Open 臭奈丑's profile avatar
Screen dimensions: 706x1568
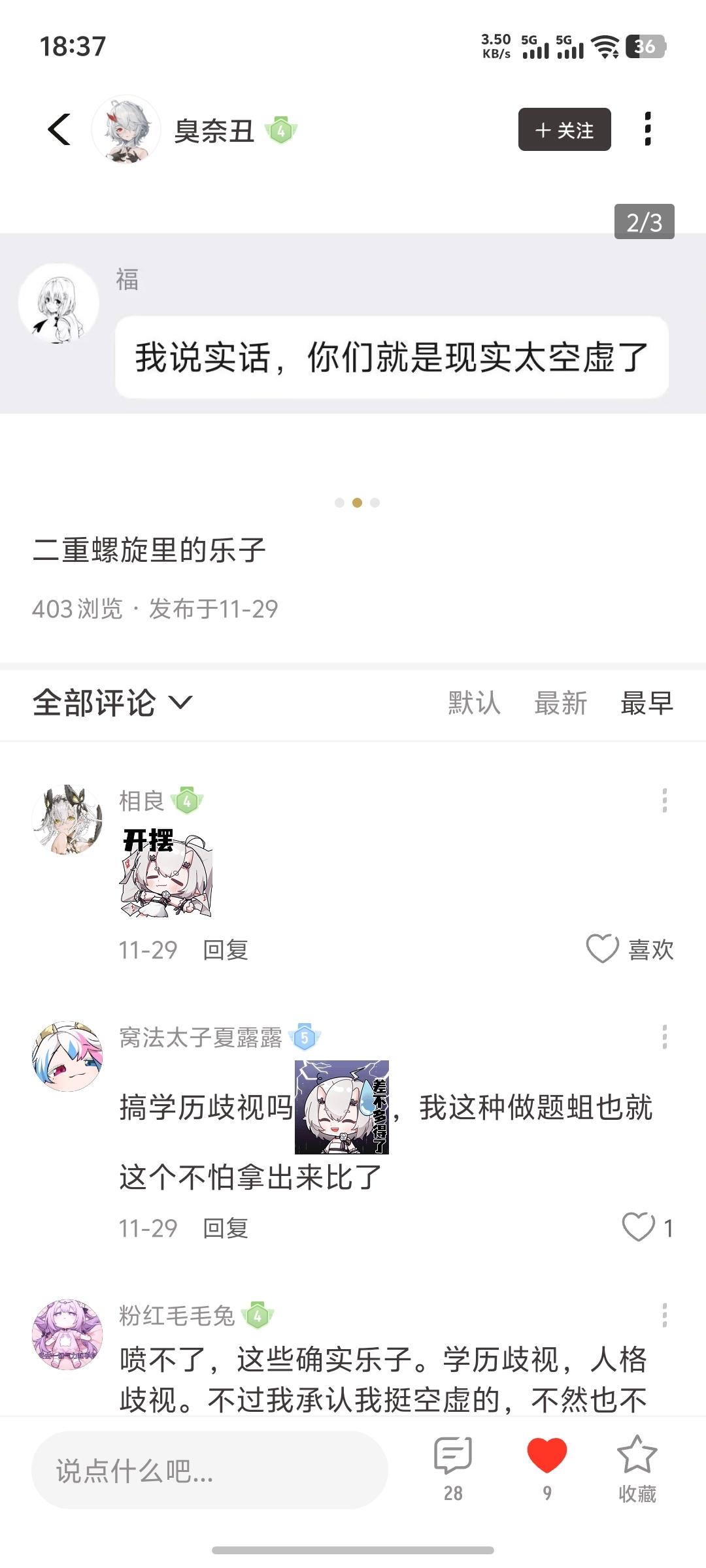(126, 129)
